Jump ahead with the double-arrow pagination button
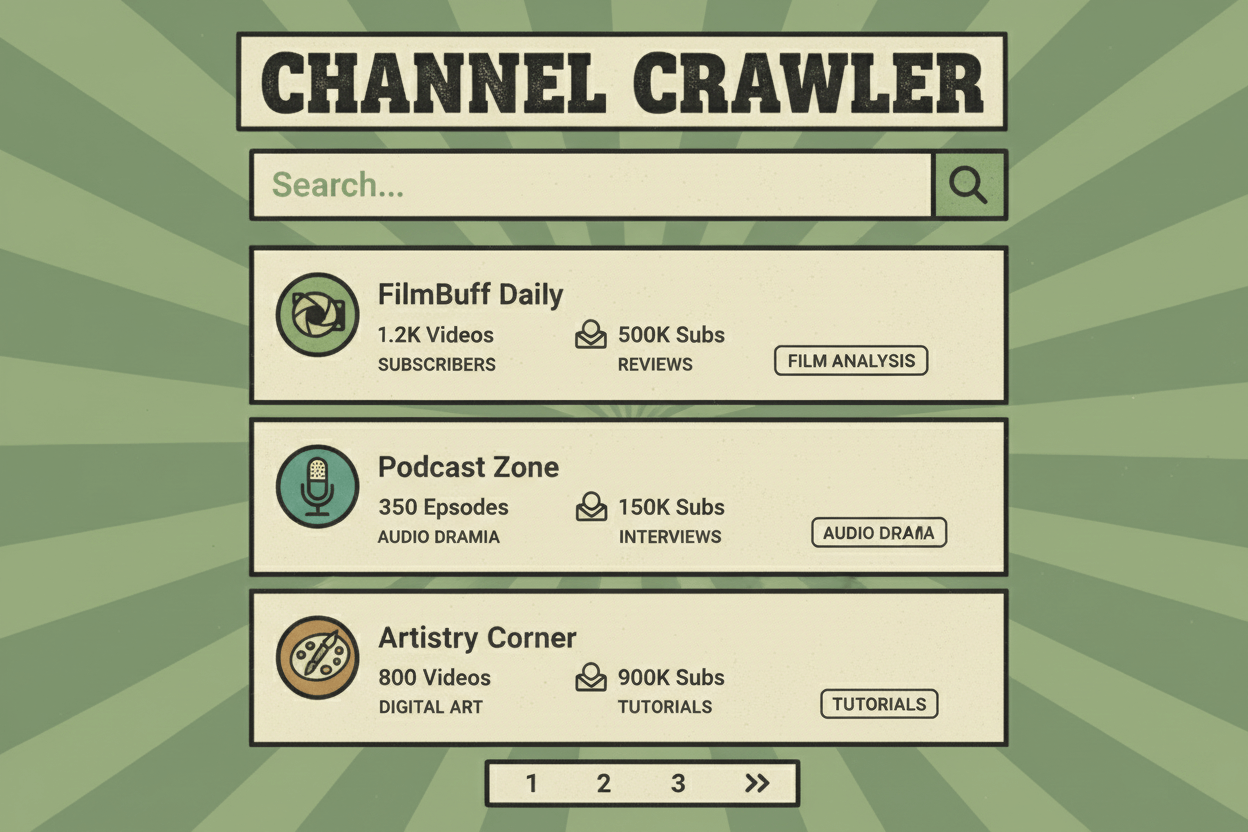This screenshot has height=832, width=1248. pyautogui.click(x=757, y=783)
